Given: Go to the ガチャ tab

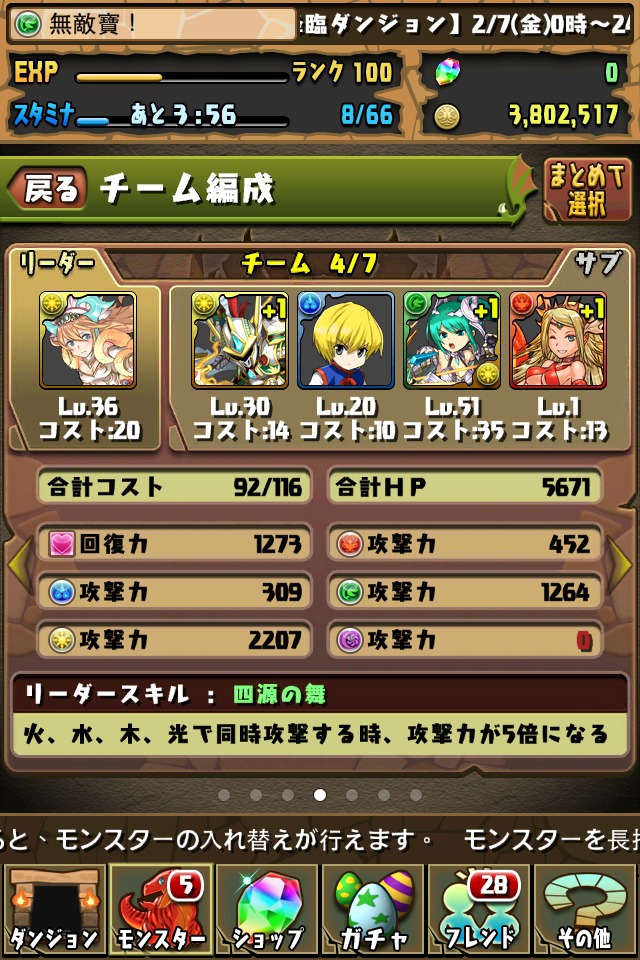Looking at the screenshot, I should tap(373, 909).
